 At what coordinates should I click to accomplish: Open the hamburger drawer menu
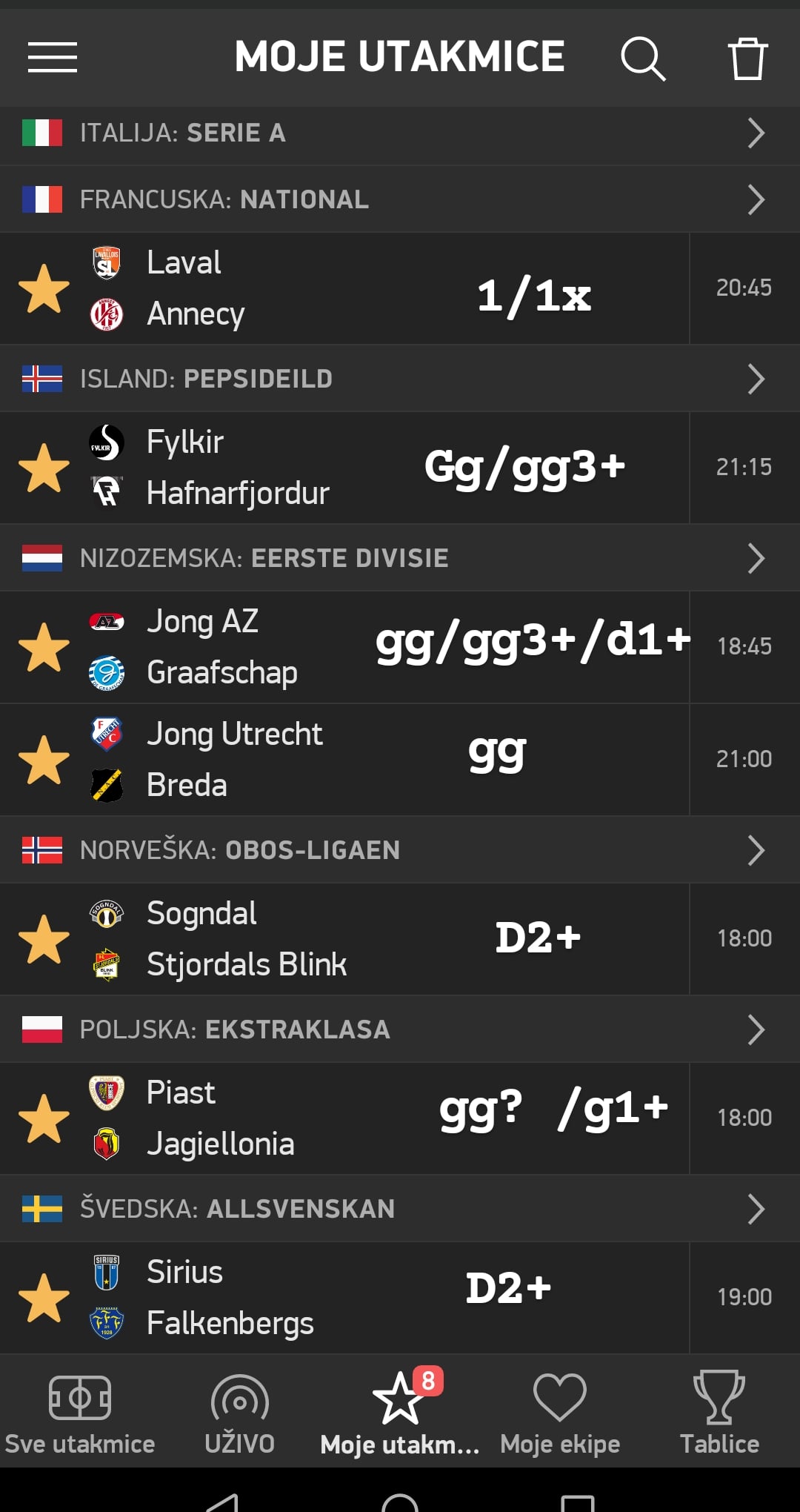(x=53, y=57)
